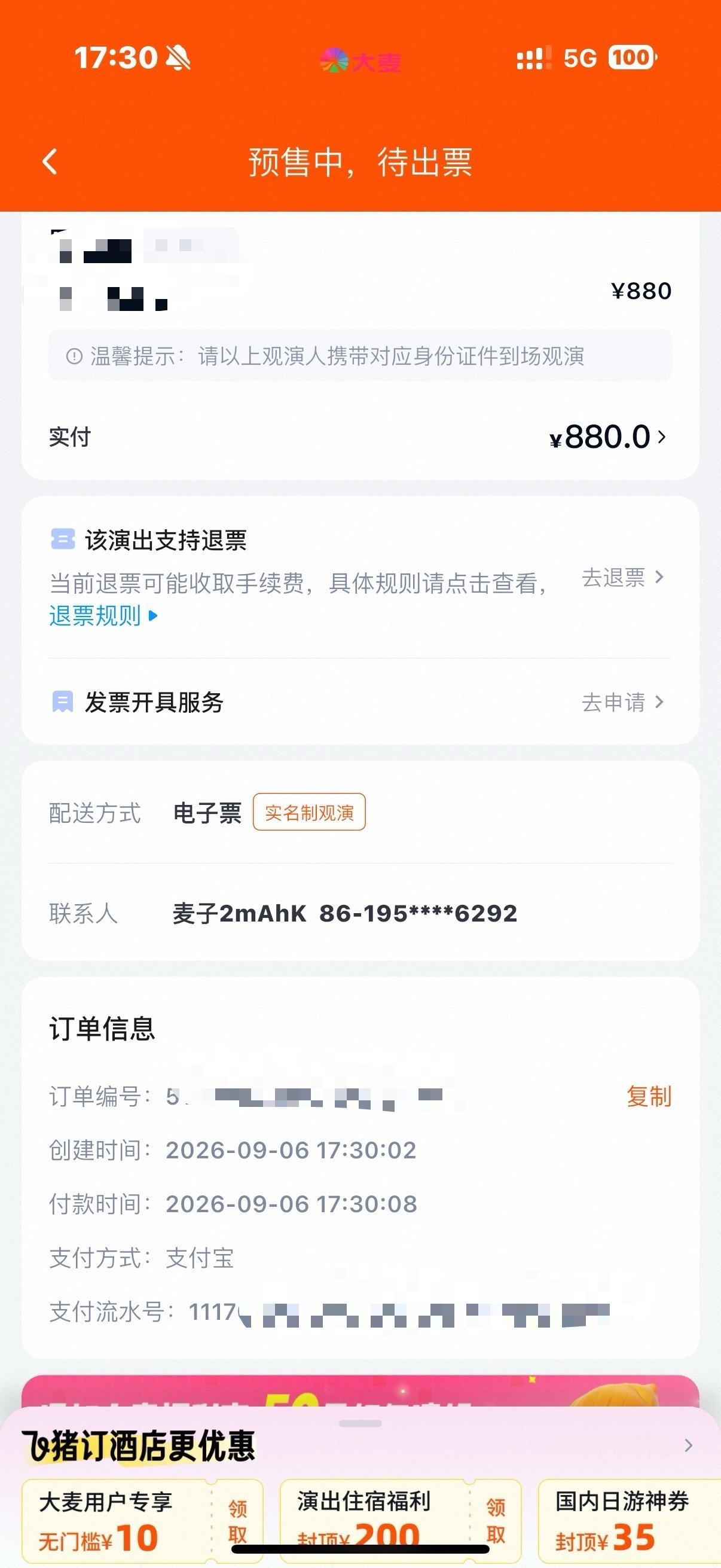This screenshot has height=1568, width=721.
Task: Open the 飞猪订酒店更优惠 panel arrow
Action: point(688,1445)
